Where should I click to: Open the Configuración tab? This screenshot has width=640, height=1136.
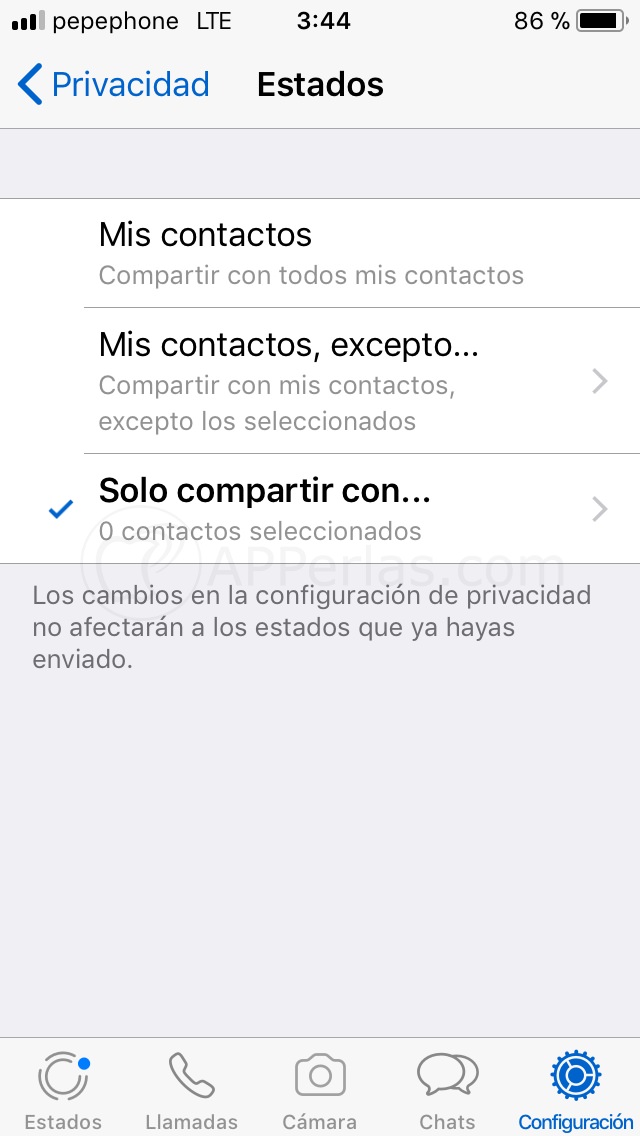[575, 1089]
